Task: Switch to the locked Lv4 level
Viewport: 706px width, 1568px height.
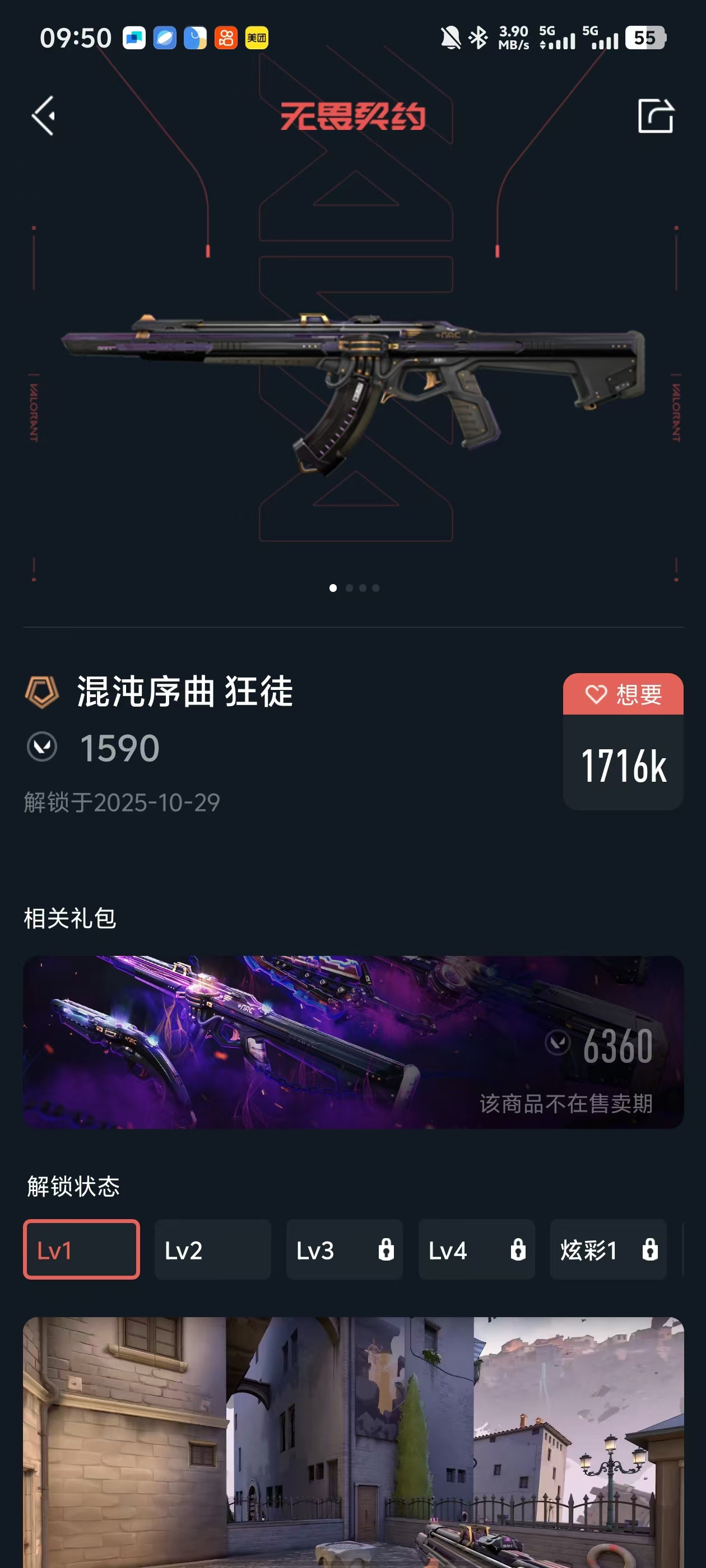Action: [476, 1250]
